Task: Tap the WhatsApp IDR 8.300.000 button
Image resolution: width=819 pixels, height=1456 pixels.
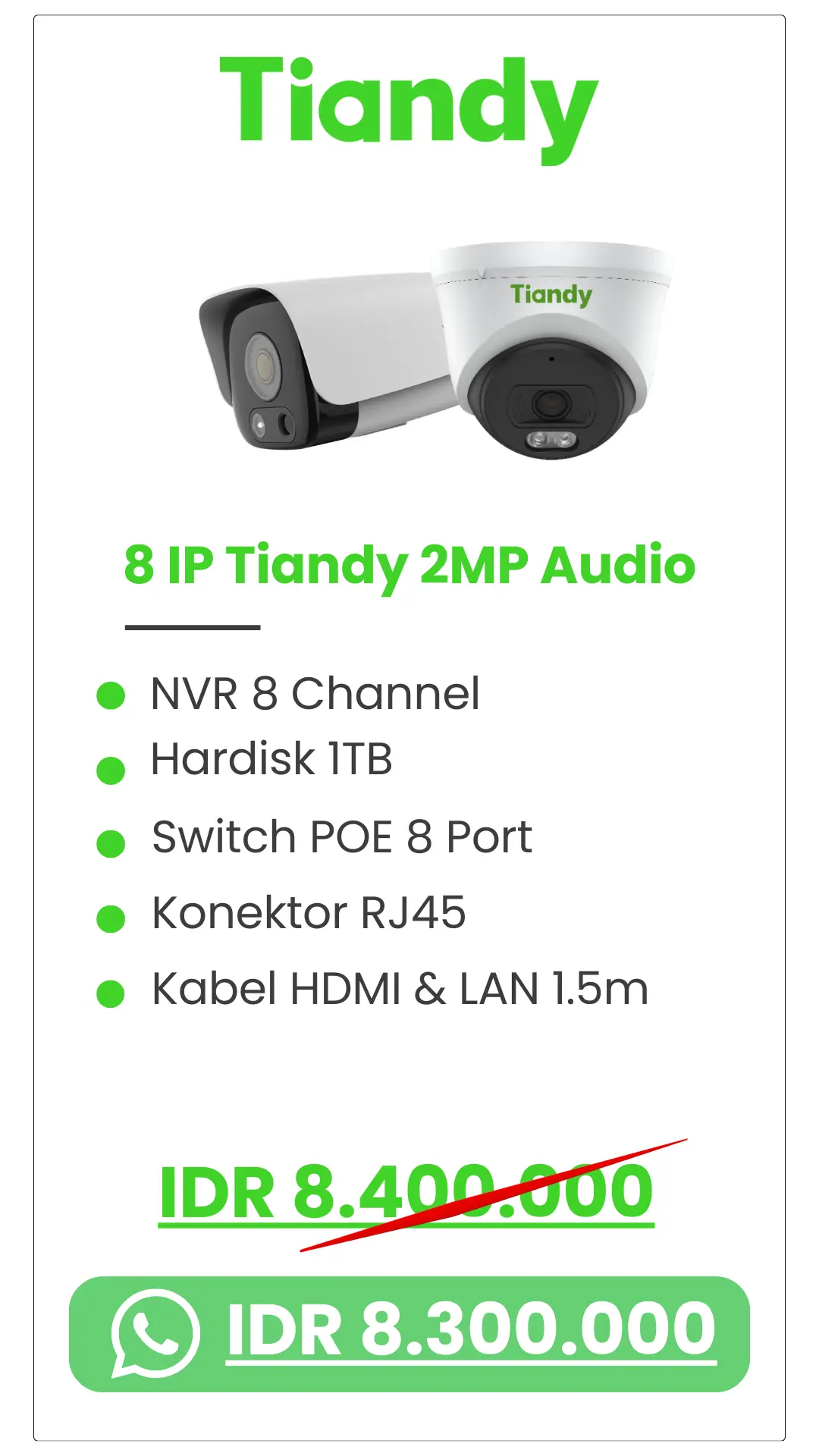Action: tap(409, 1334)
